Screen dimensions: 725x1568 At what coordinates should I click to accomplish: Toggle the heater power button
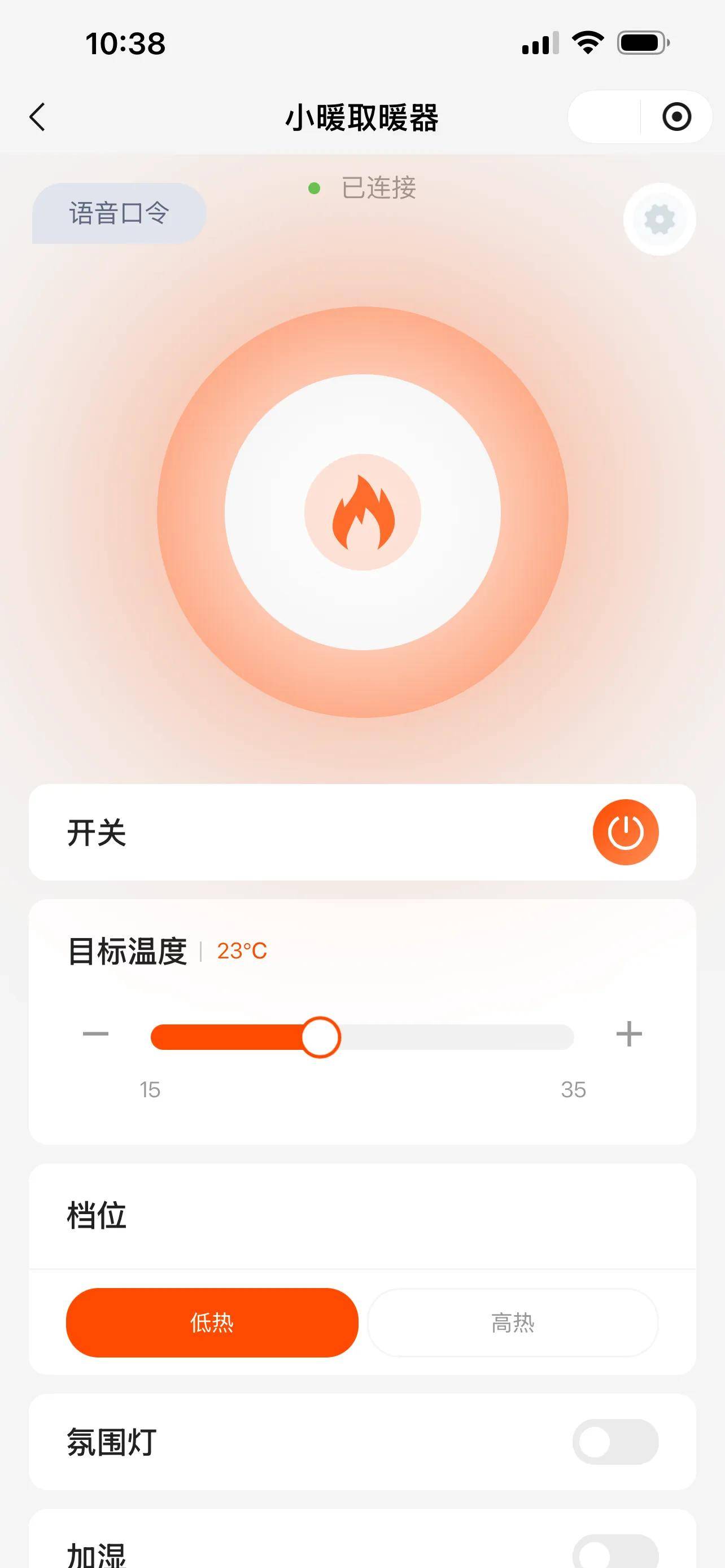[x=625, y=832]
